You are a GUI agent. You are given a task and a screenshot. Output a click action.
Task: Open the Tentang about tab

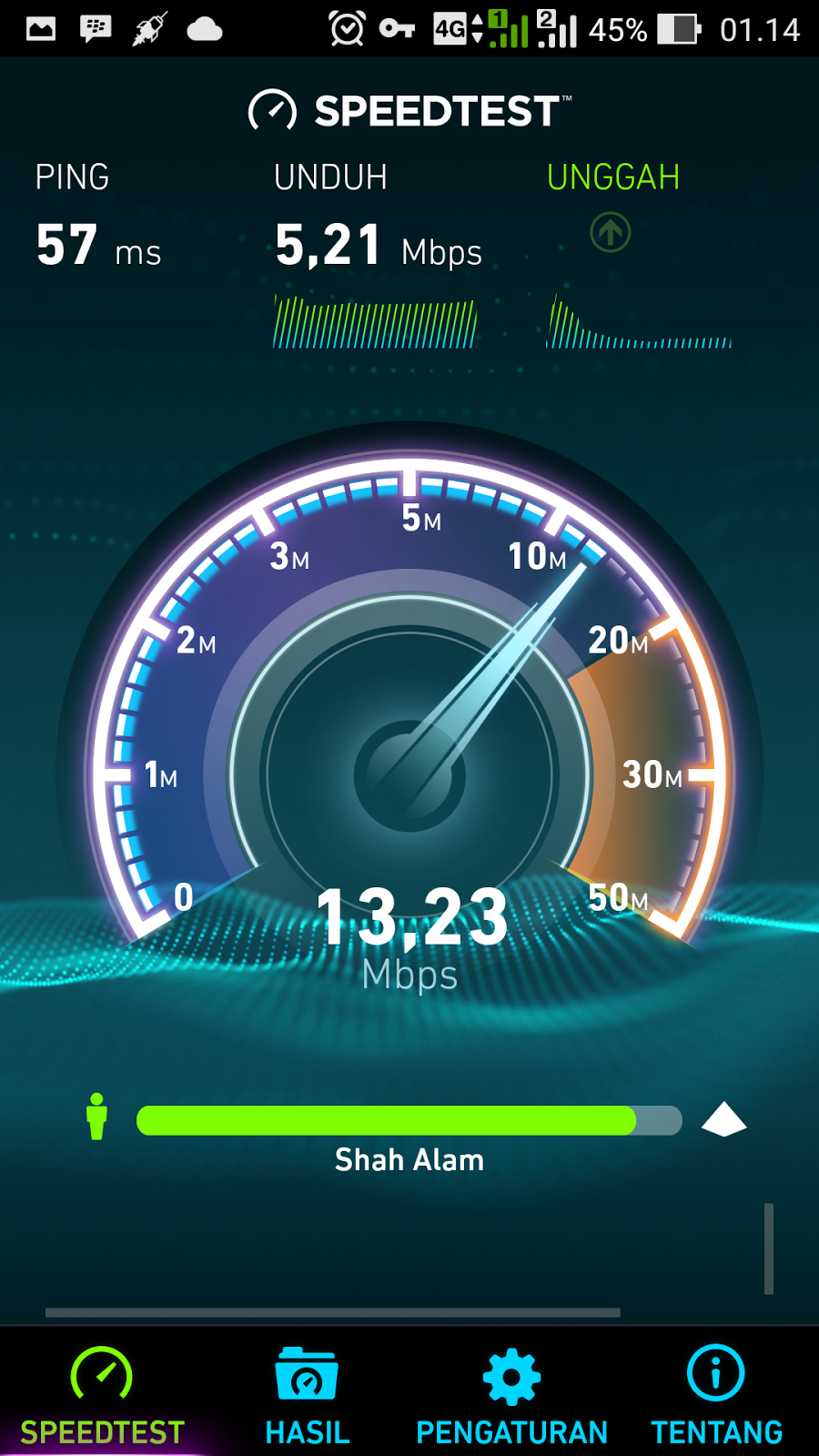pos(716,1393)
